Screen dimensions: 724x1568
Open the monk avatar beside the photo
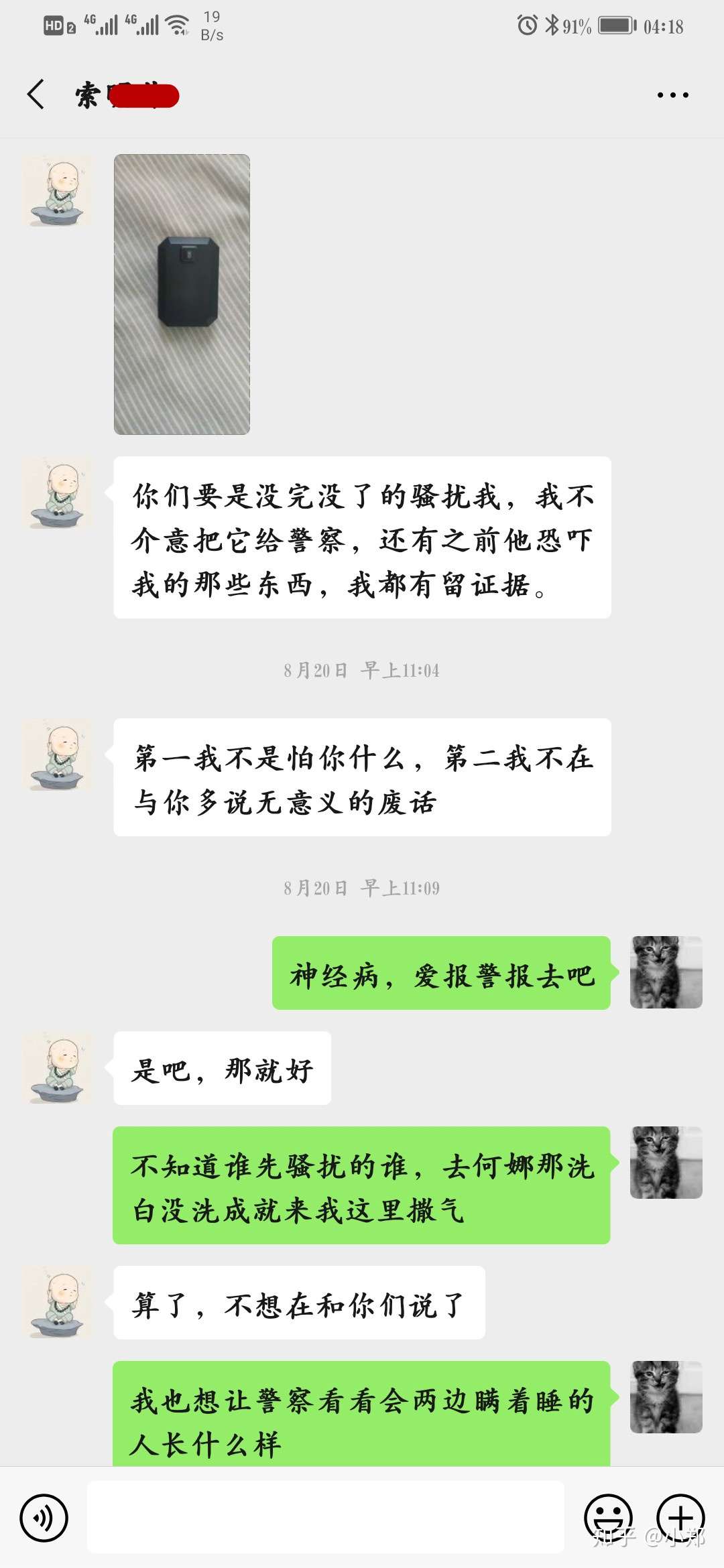[x=58, y=192]
